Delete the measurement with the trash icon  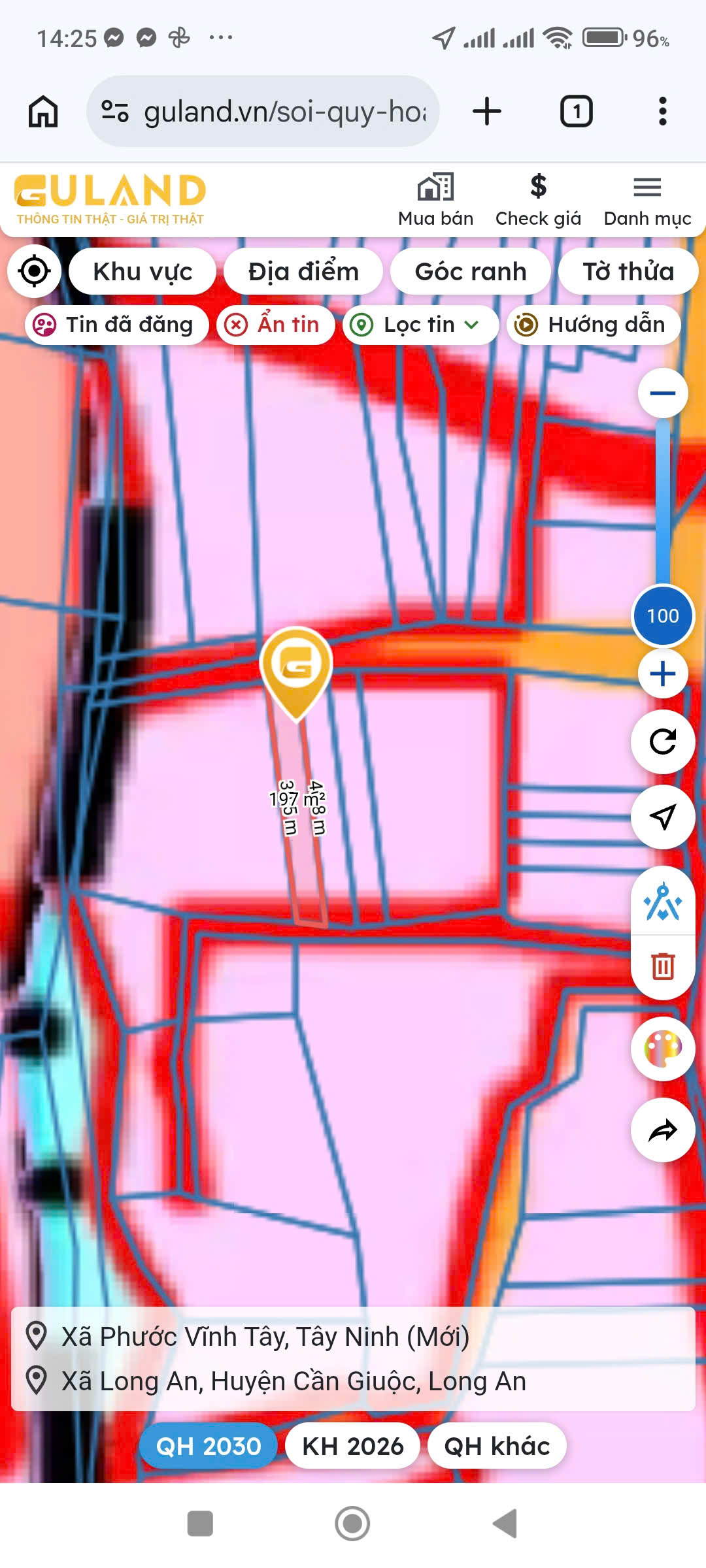pyautogui.click(x=662, y=966)
